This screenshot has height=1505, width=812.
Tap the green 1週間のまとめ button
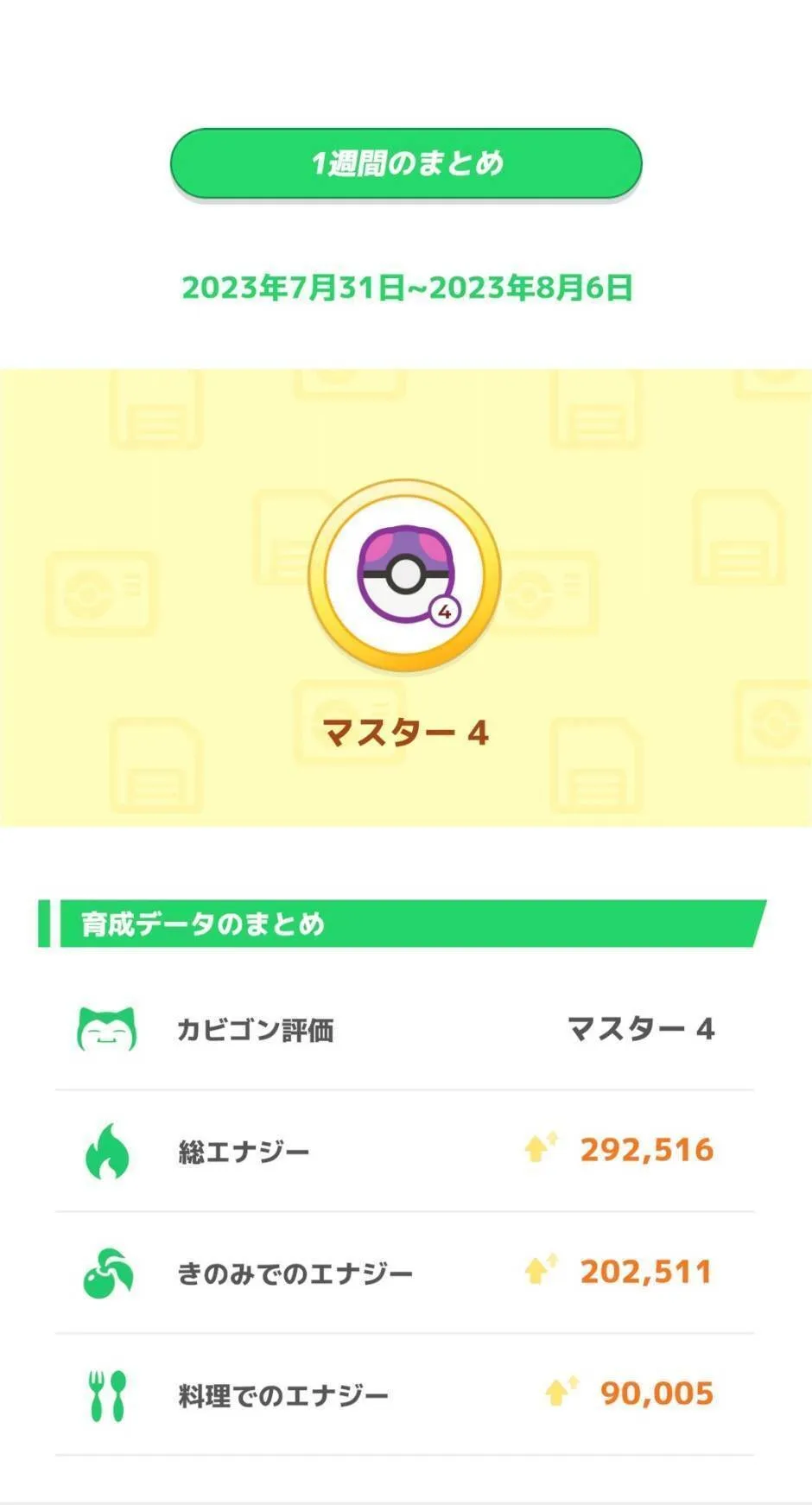(x=406, y=163)
